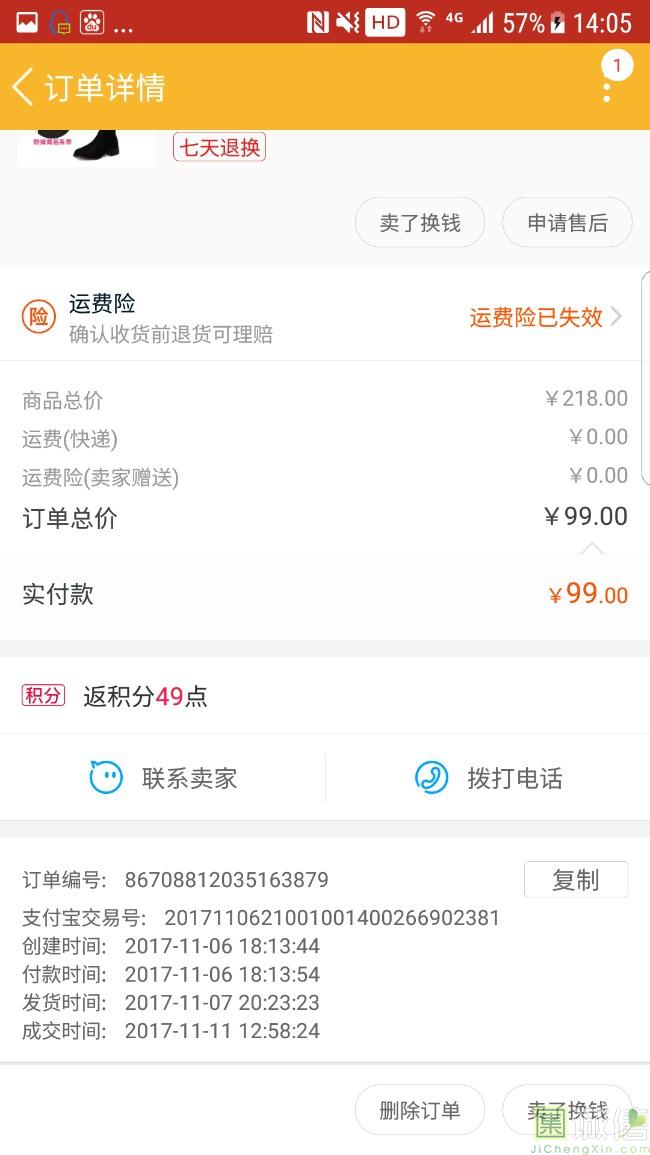
Task: Delete this order with 删除订单
Action: (x=420, y=1110)
